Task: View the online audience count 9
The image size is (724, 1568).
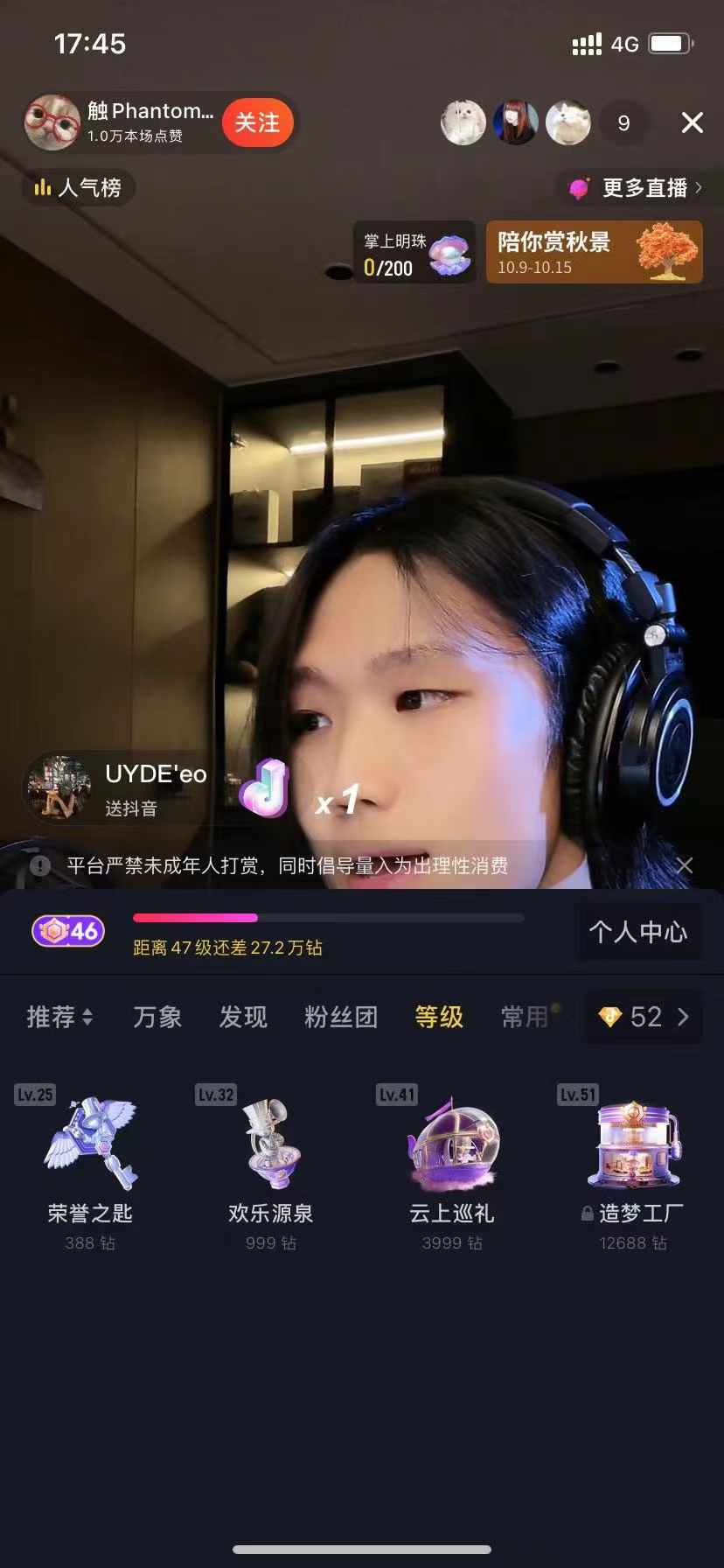Action: coord(623,122)
